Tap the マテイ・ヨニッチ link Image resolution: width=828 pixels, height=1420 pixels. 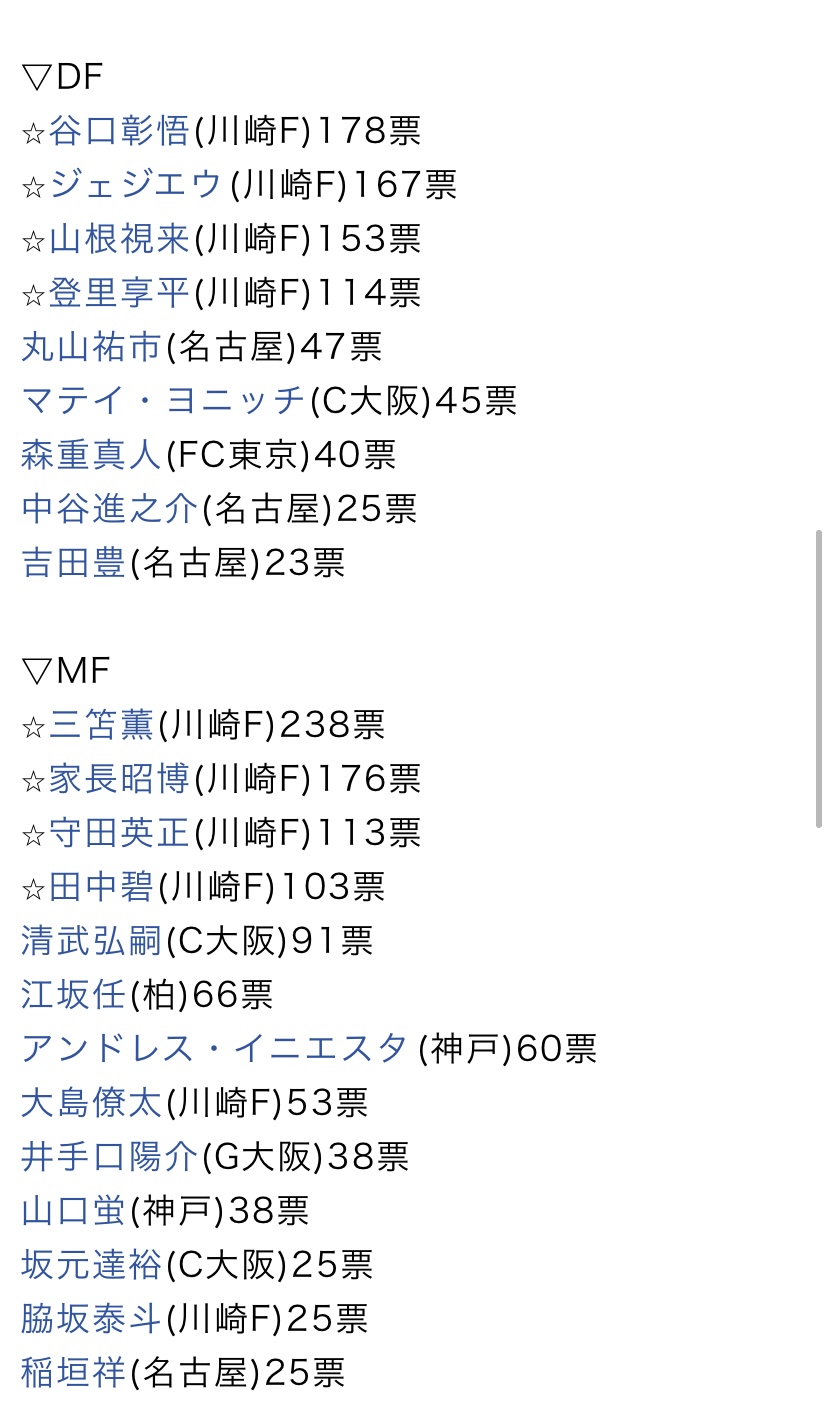pyautogui.click(x=163, y=401)
